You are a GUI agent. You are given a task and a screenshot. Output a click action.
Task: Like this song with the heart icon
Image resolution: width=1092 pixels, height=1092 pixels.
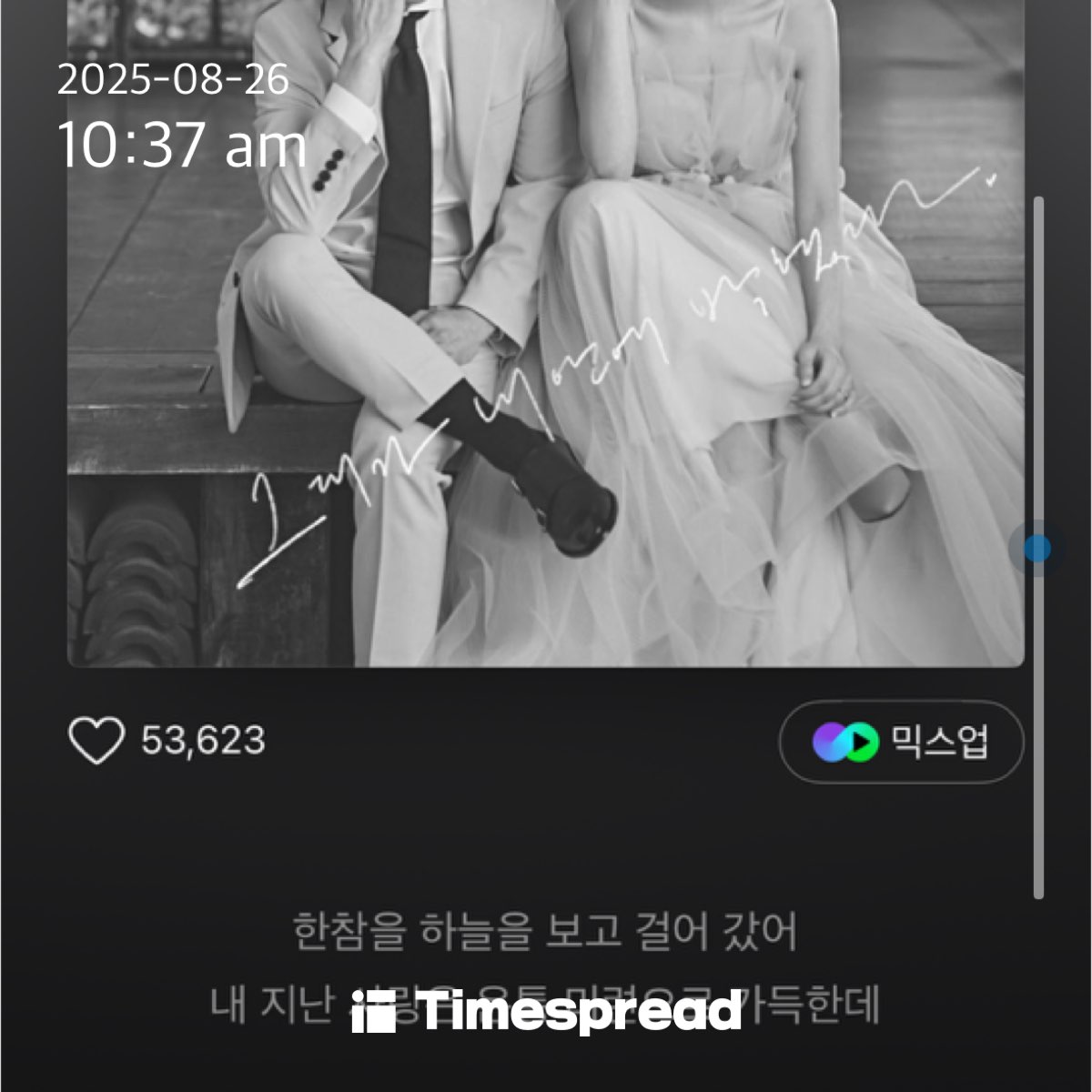click(96, 741)
